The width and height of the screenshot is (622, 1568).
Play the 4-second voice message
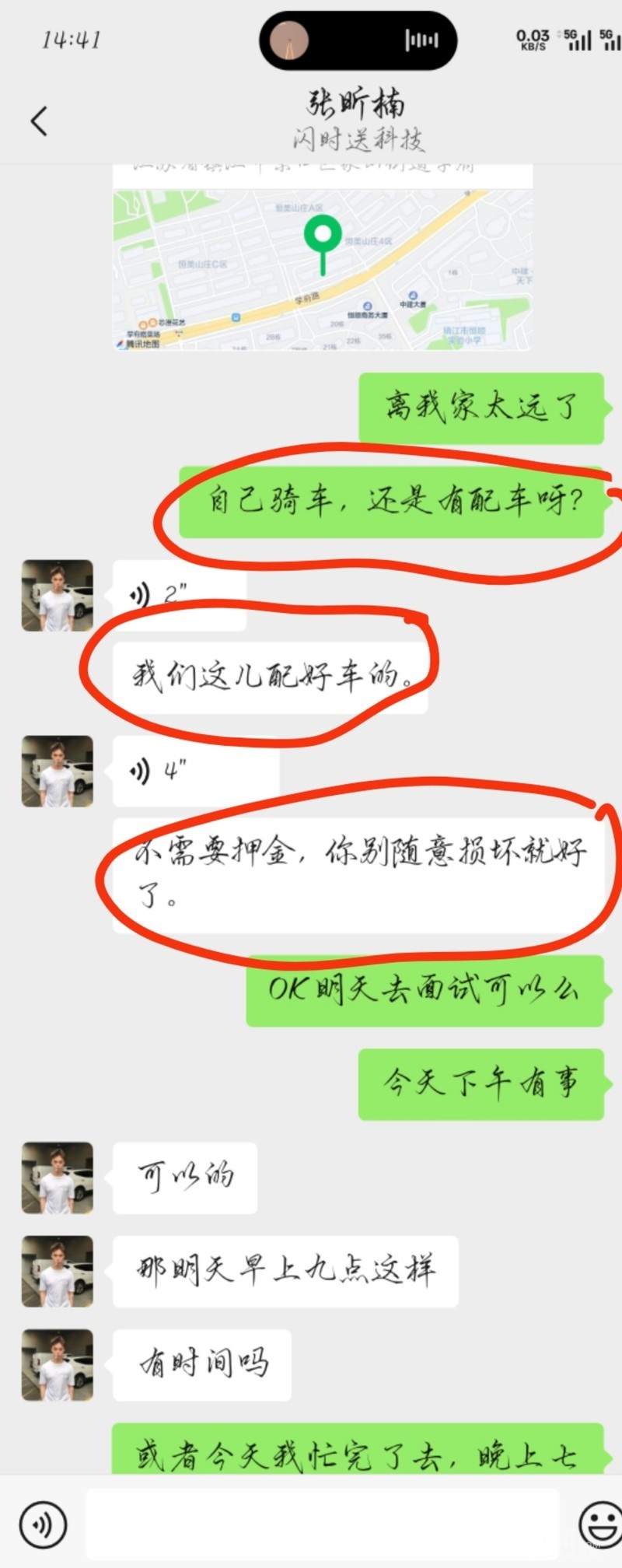[194, 772]
